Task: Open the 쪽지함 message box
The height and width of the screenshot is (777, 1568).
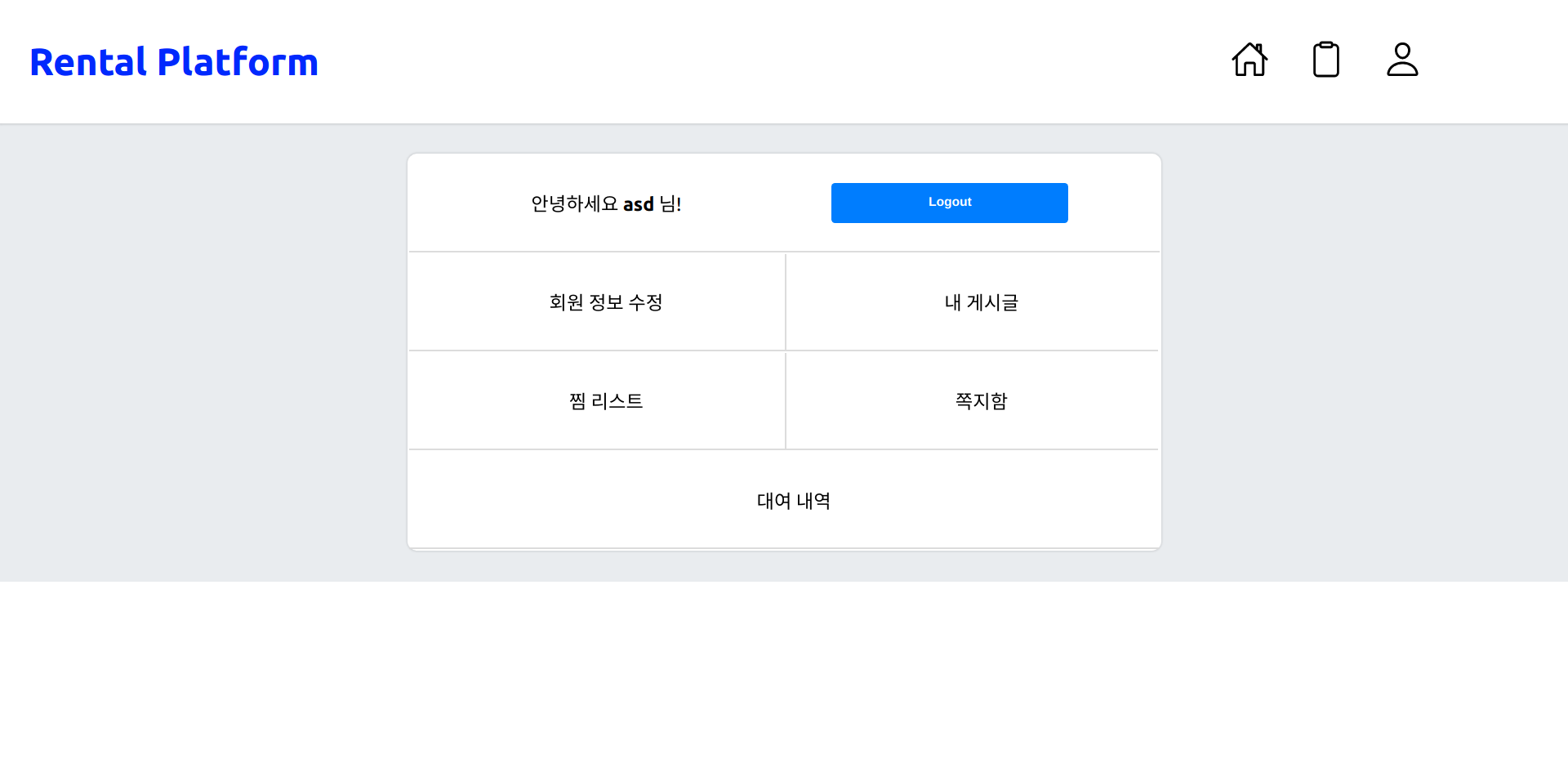Action: pos(981,401)
